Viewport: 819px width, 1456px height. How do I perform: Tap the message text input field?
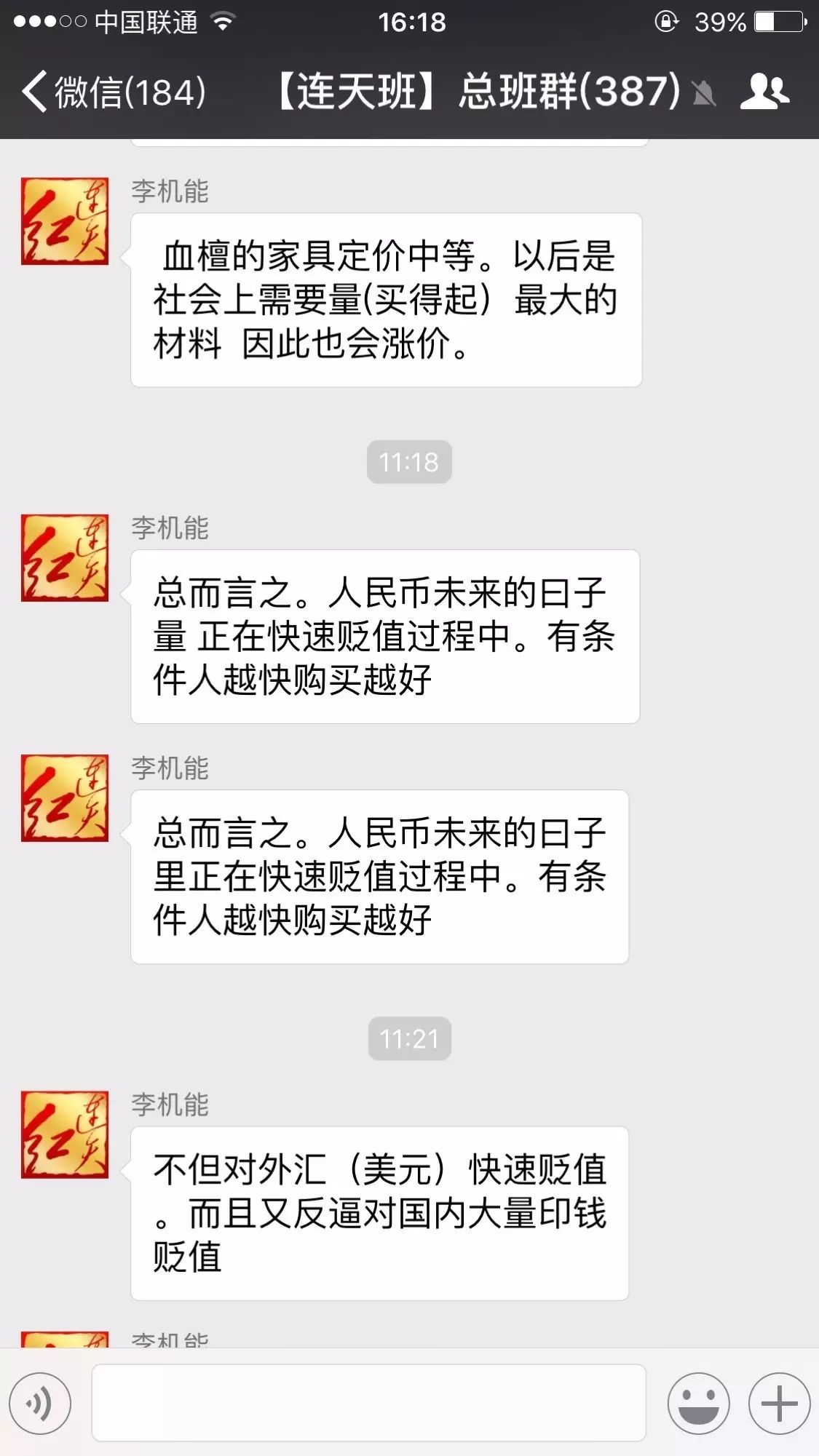click(369, 1403)
